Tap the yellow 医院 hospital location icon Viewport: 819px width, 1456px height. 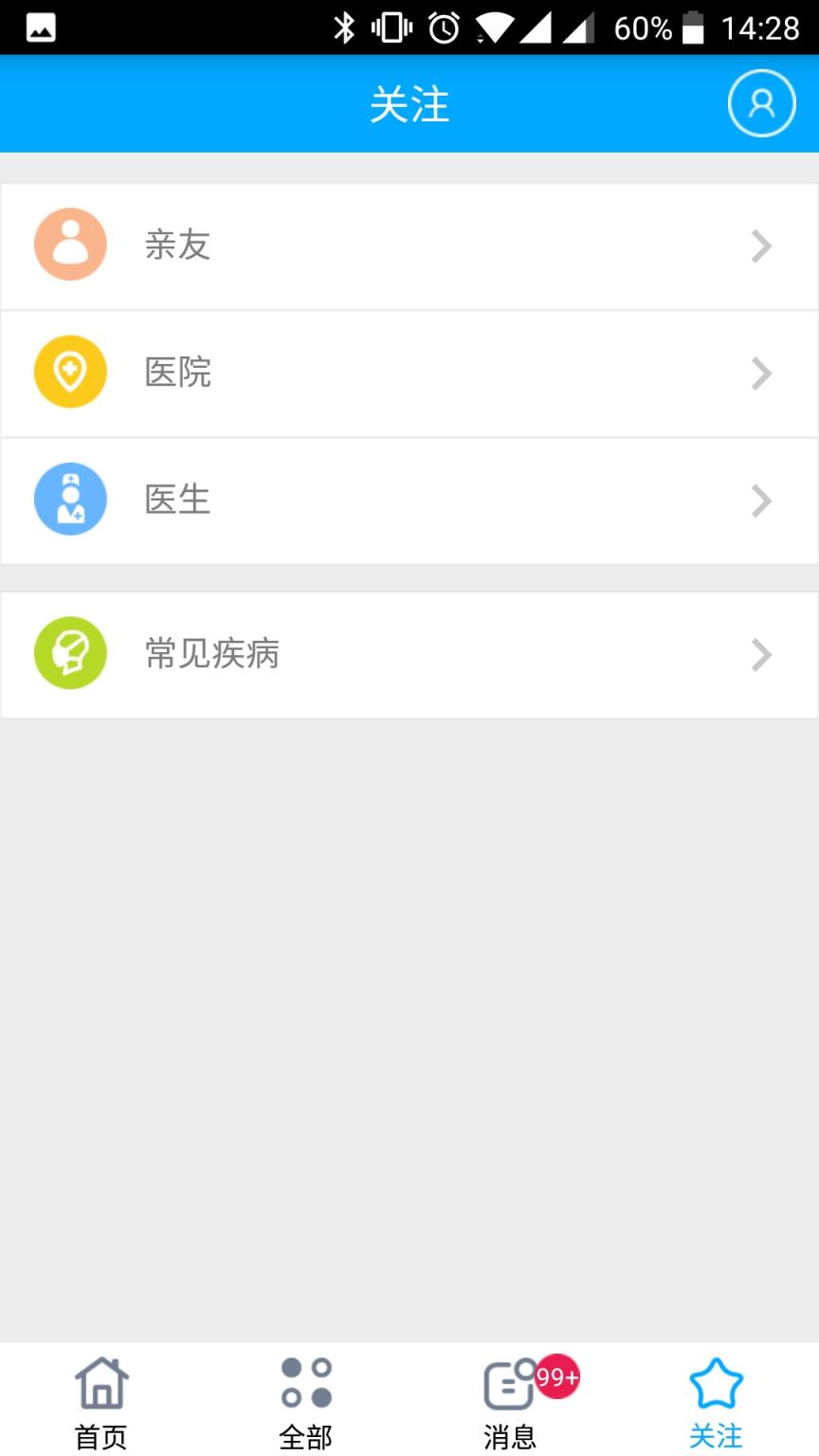70,372
